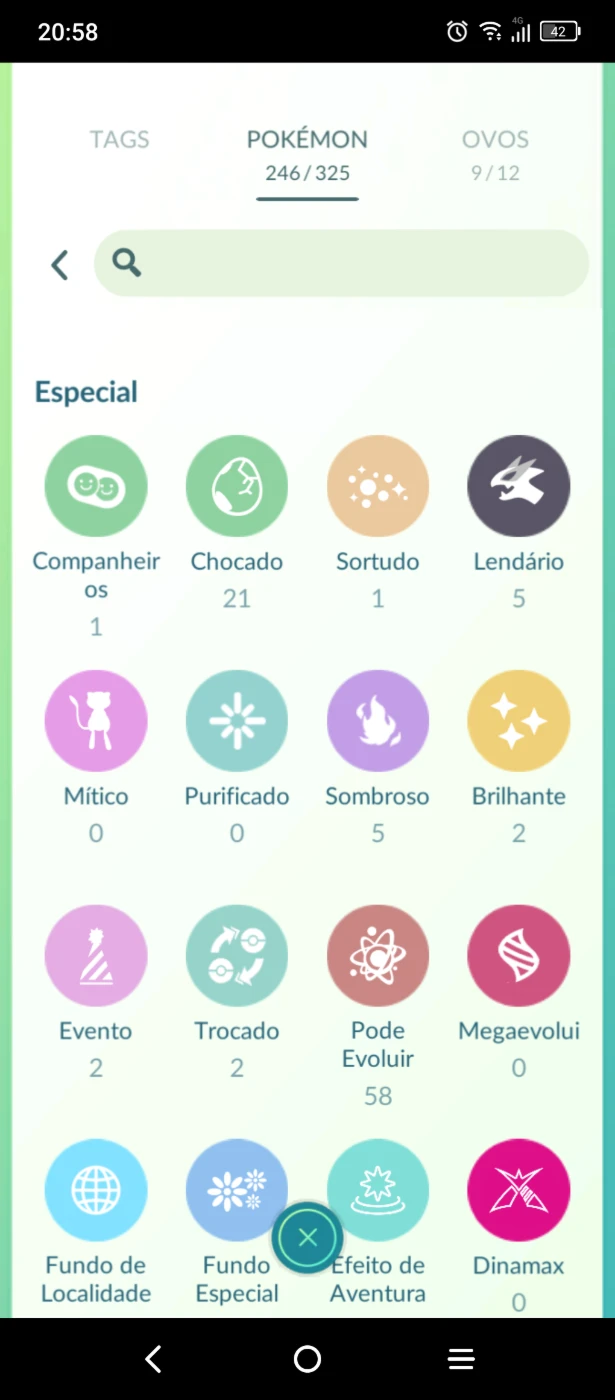Screen dimensions: 615x1400
Task: Switch to the Tags tab
Action: point(119,140)
